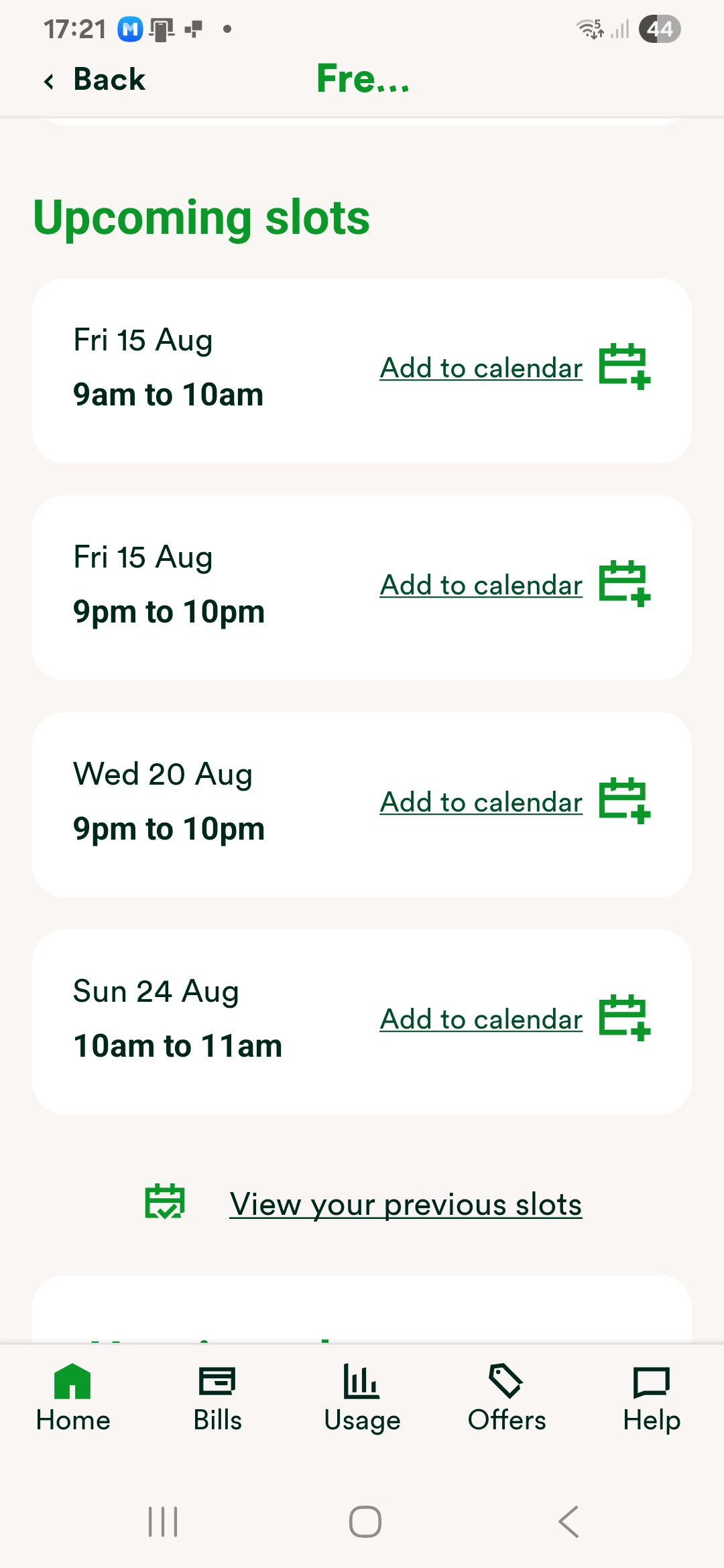Go to the Help tab

651,1398
